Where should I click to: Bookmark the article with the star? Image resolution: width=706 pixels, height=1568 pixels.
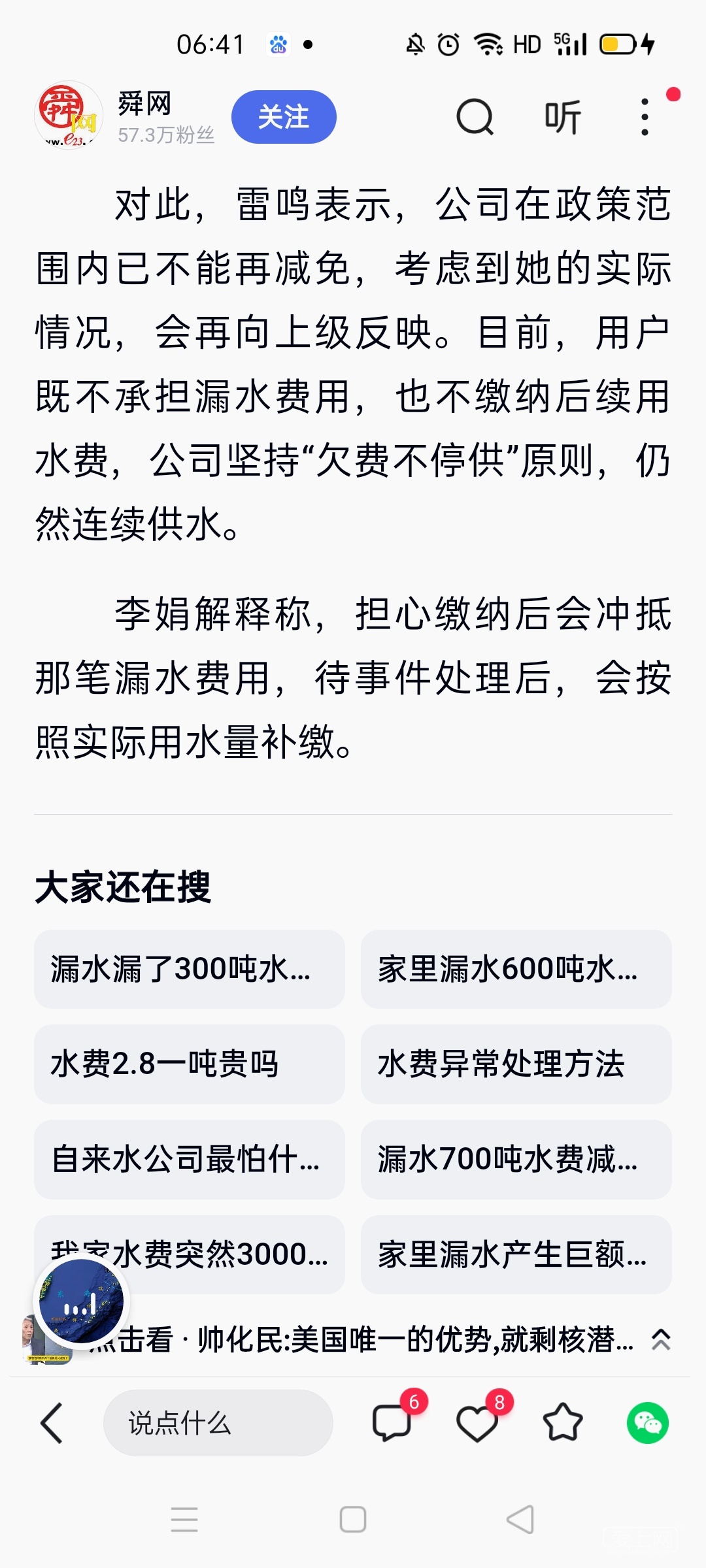563,1423
